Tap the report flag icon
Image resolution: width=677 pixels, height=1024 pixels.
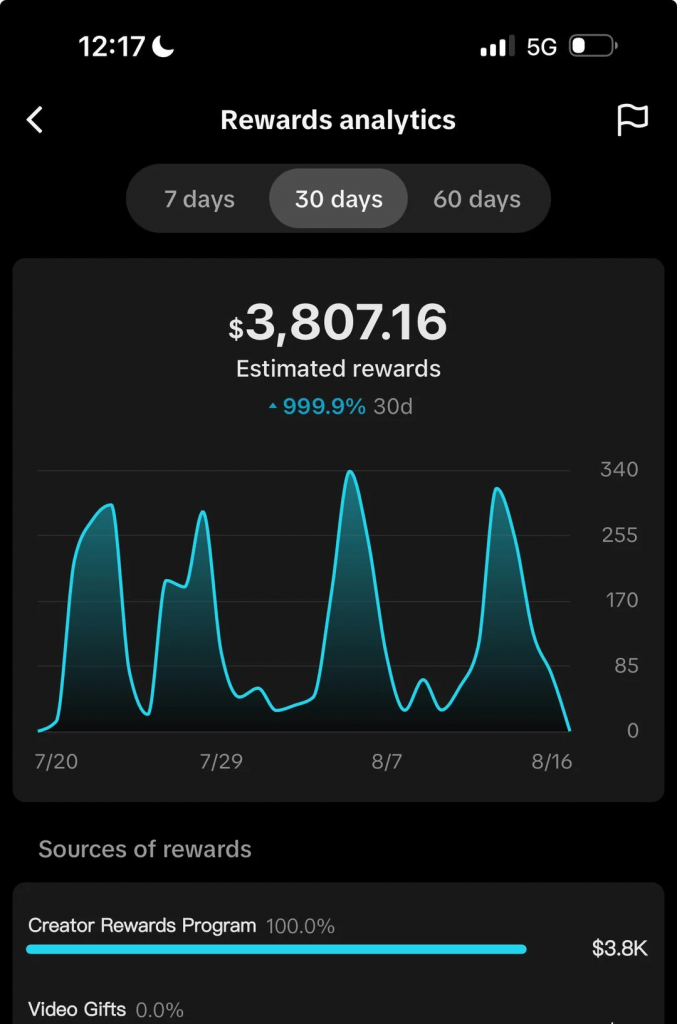point(632,120)
